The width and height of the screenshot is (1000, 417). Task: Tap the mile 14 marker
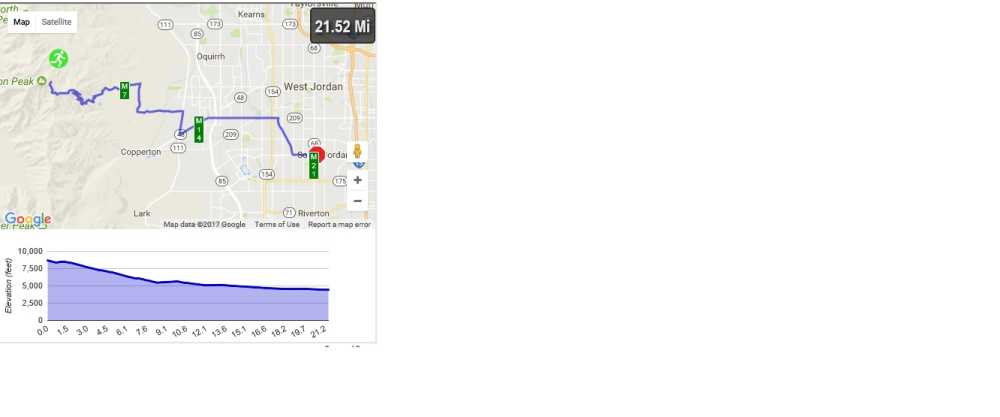pyautogui.click(x=199, y=129)
